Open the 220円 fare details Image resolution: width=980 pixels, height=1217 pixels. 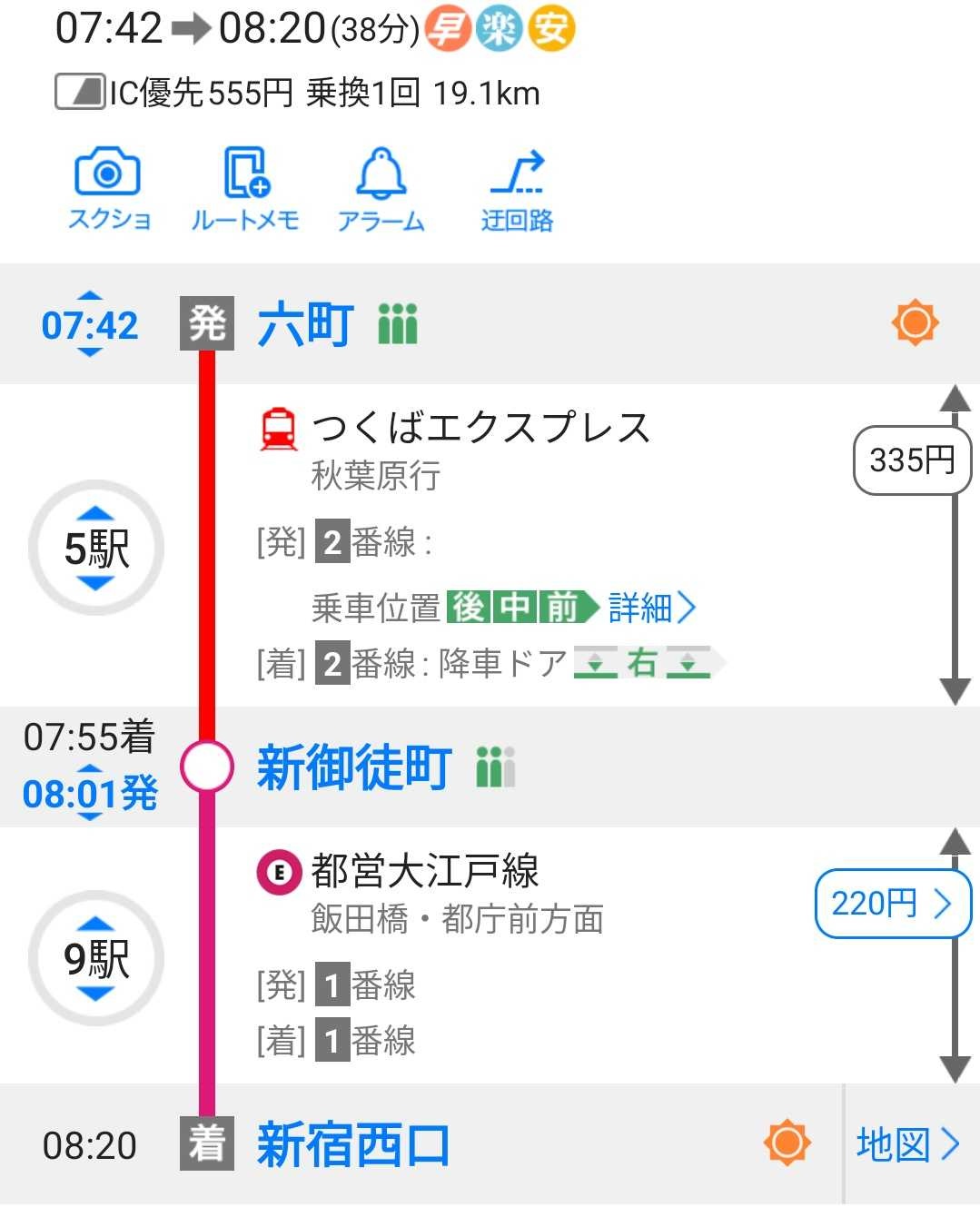pos(893,904)
